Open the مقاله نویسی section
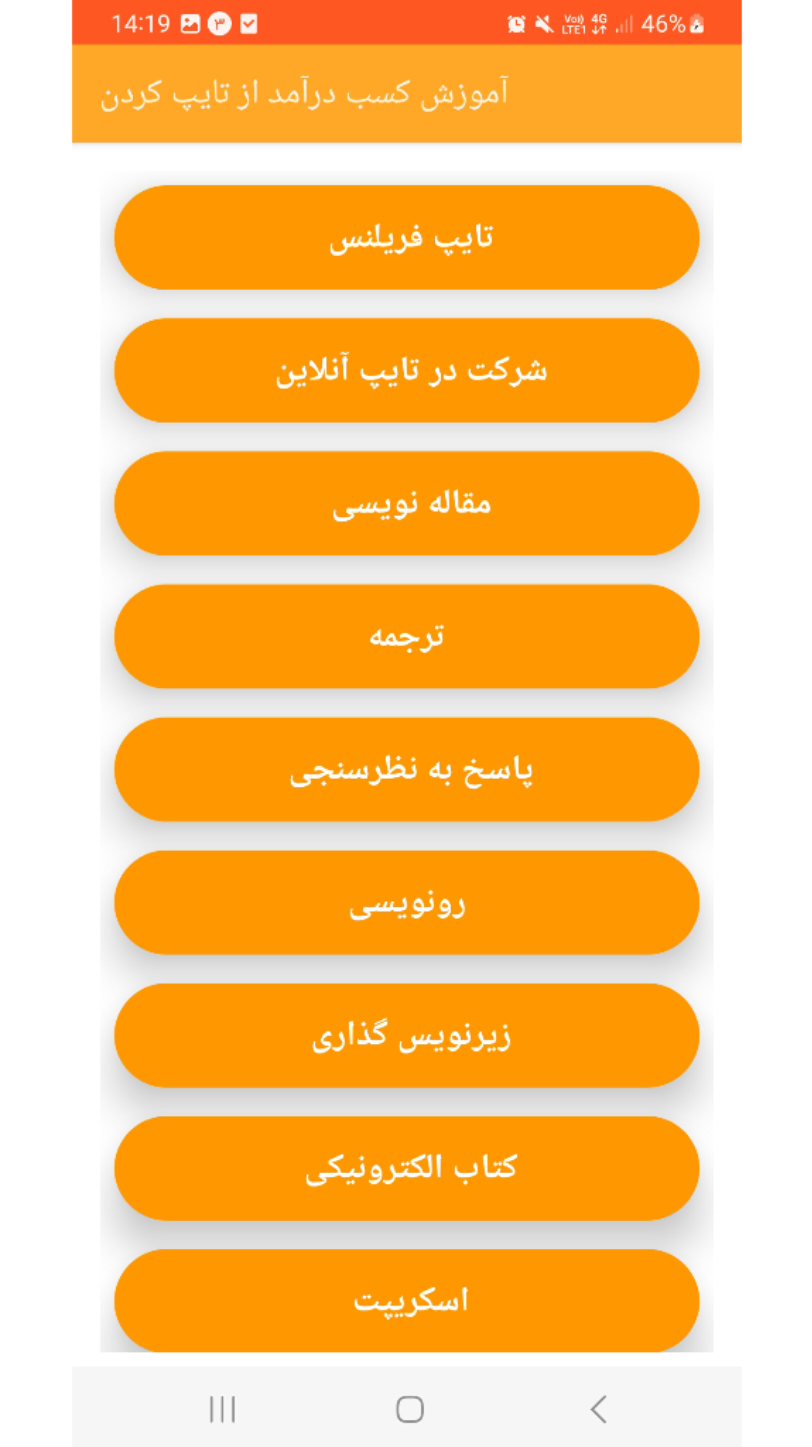The image size is (812, 1447). coord(406,504)
